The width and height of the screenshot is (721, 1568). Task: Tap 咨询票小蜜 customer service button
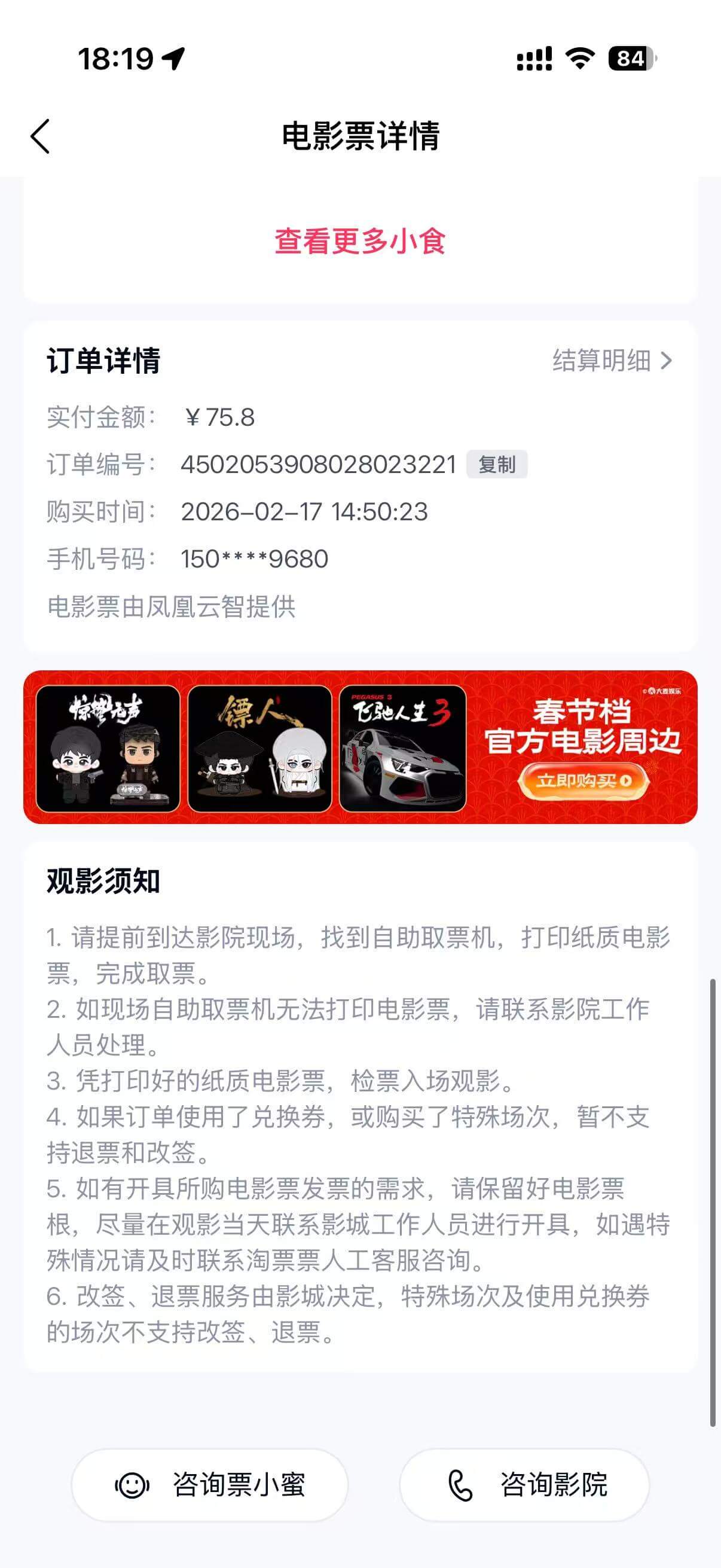coord(210,1485)
